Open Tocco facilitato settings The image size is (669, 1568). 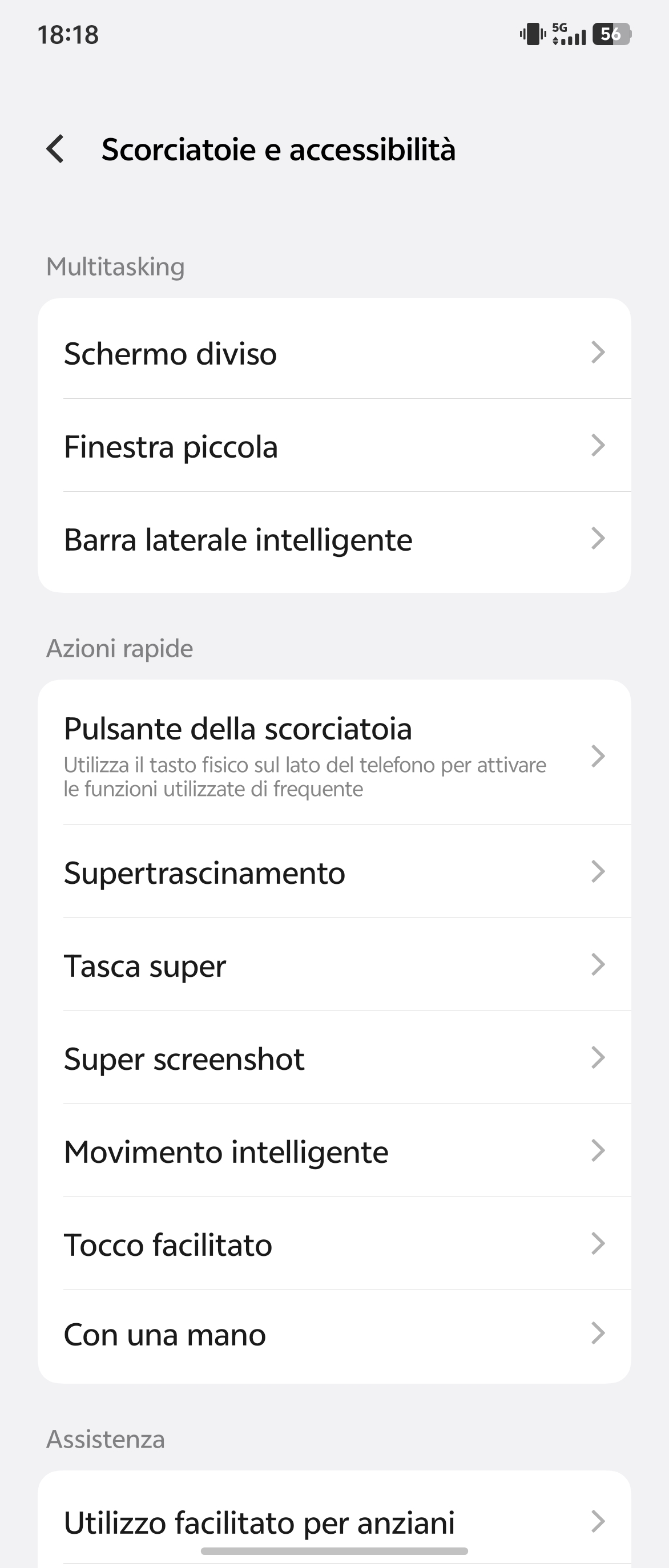pos(333,1244)
